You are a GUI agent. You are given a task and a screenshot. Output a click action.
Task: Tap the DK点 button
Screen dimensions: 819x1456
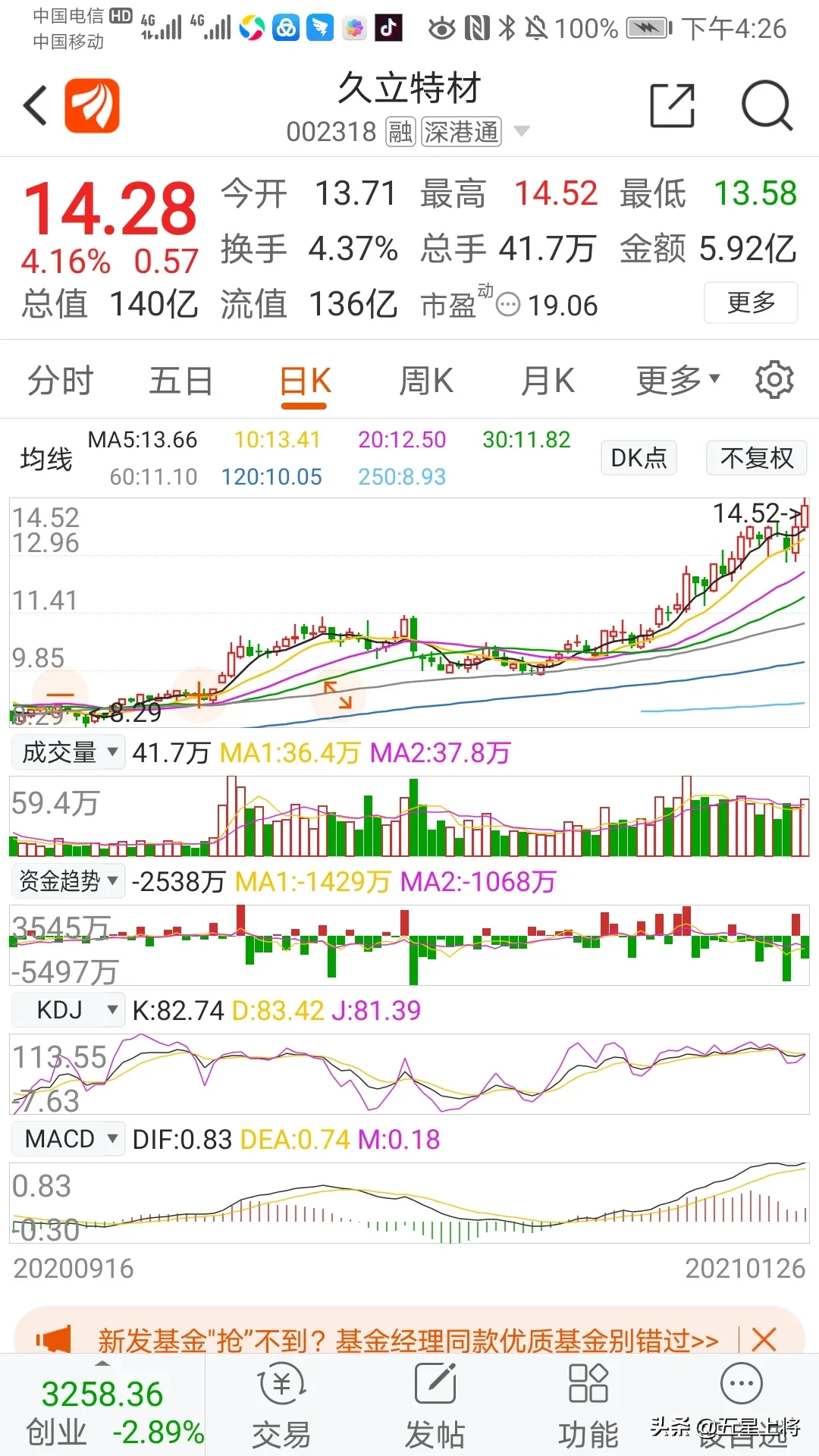pyautogui.click(x=639, y=458)
